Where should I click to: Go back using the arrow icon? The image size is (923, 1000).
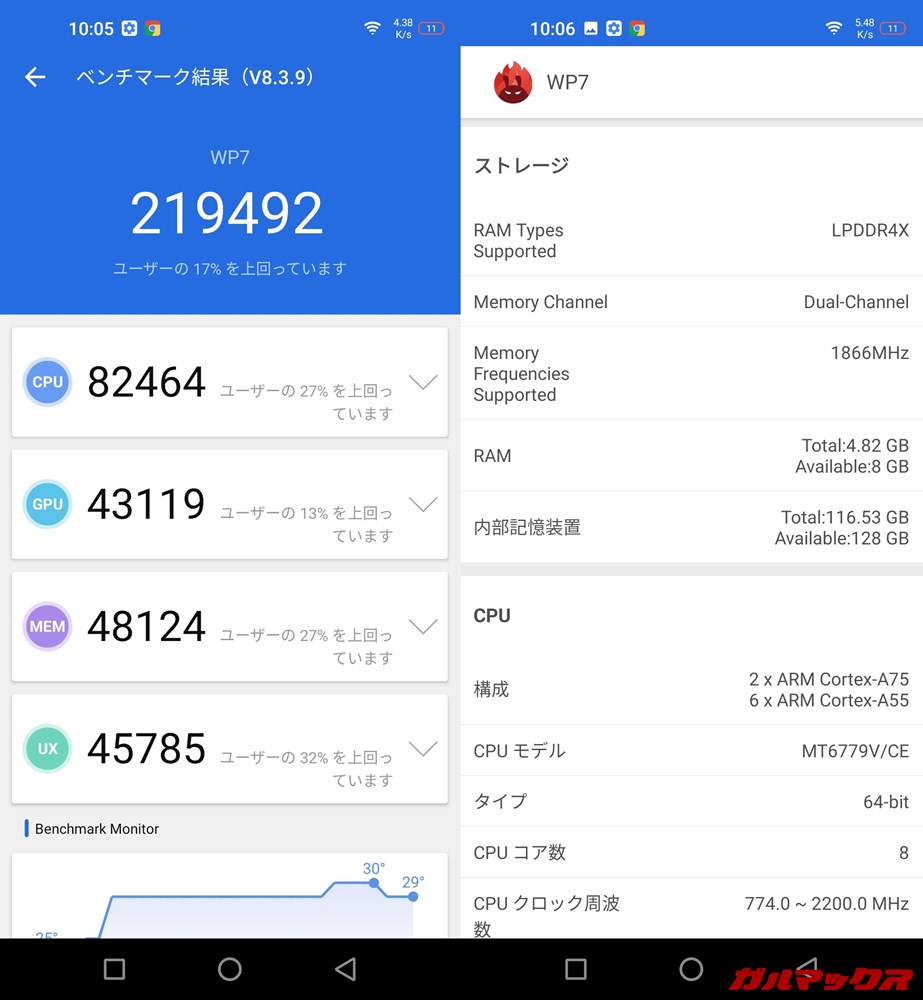point(35,77)
